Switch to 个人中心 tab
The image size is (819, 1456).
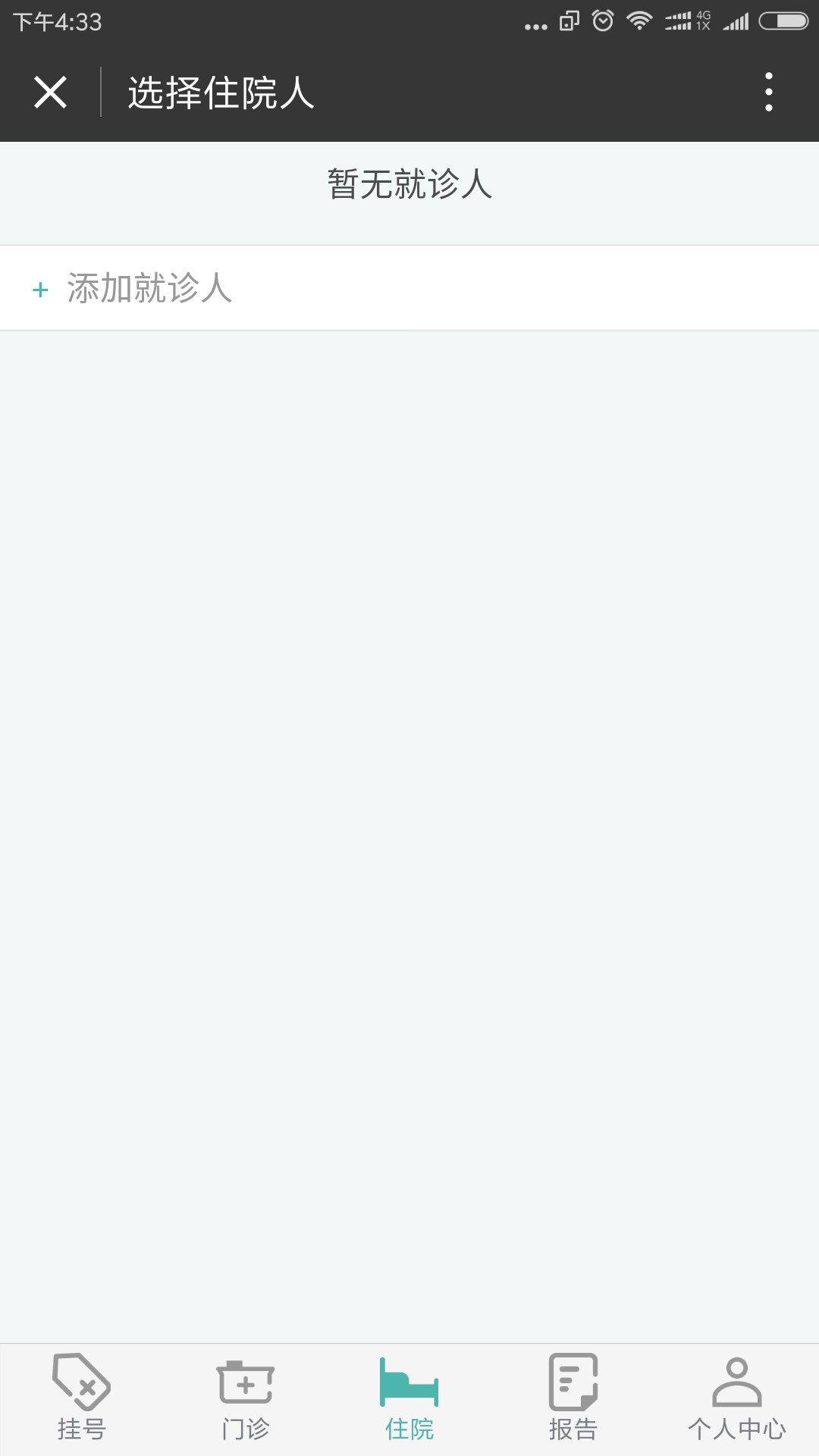pyautogui.click(x=736, y=1399)
